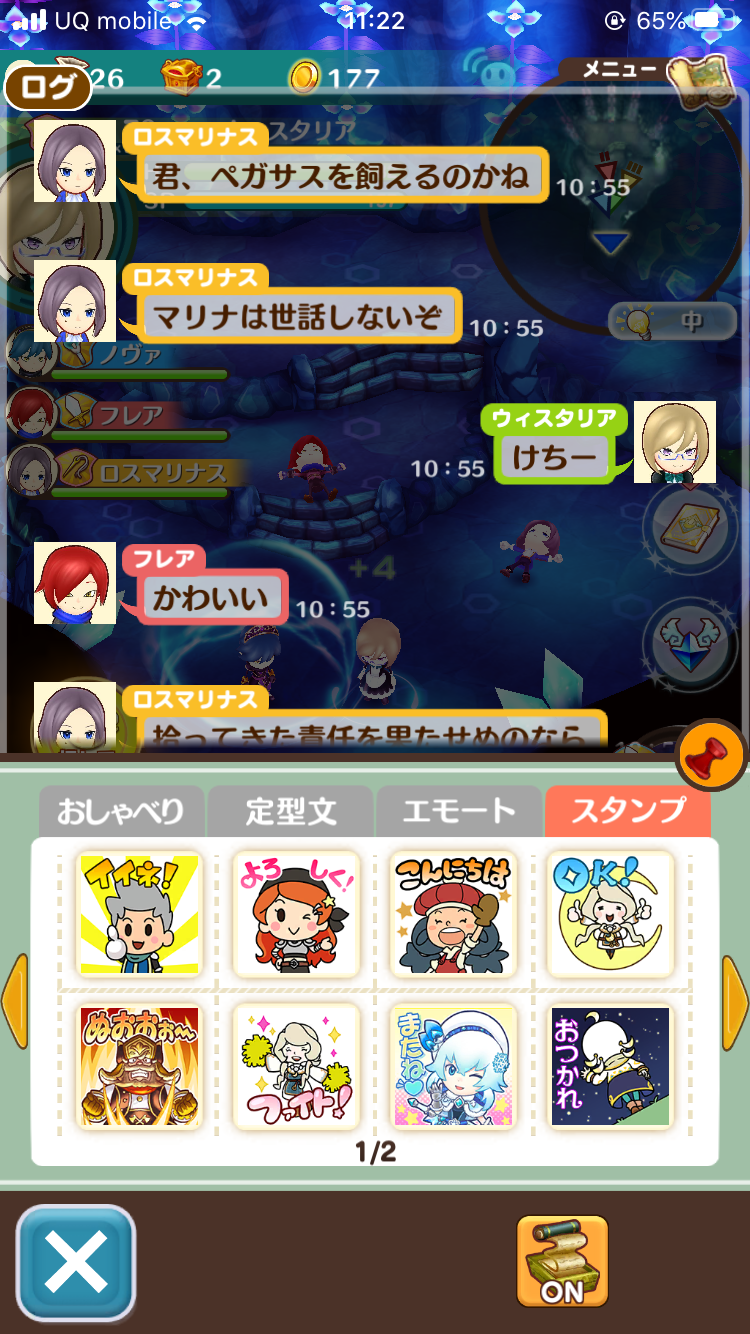Image resolution: width=750 pixels, height=1334 pixels.
Task: Send the ファイト! cheer stamp
Action: [x=296, y=1066]
